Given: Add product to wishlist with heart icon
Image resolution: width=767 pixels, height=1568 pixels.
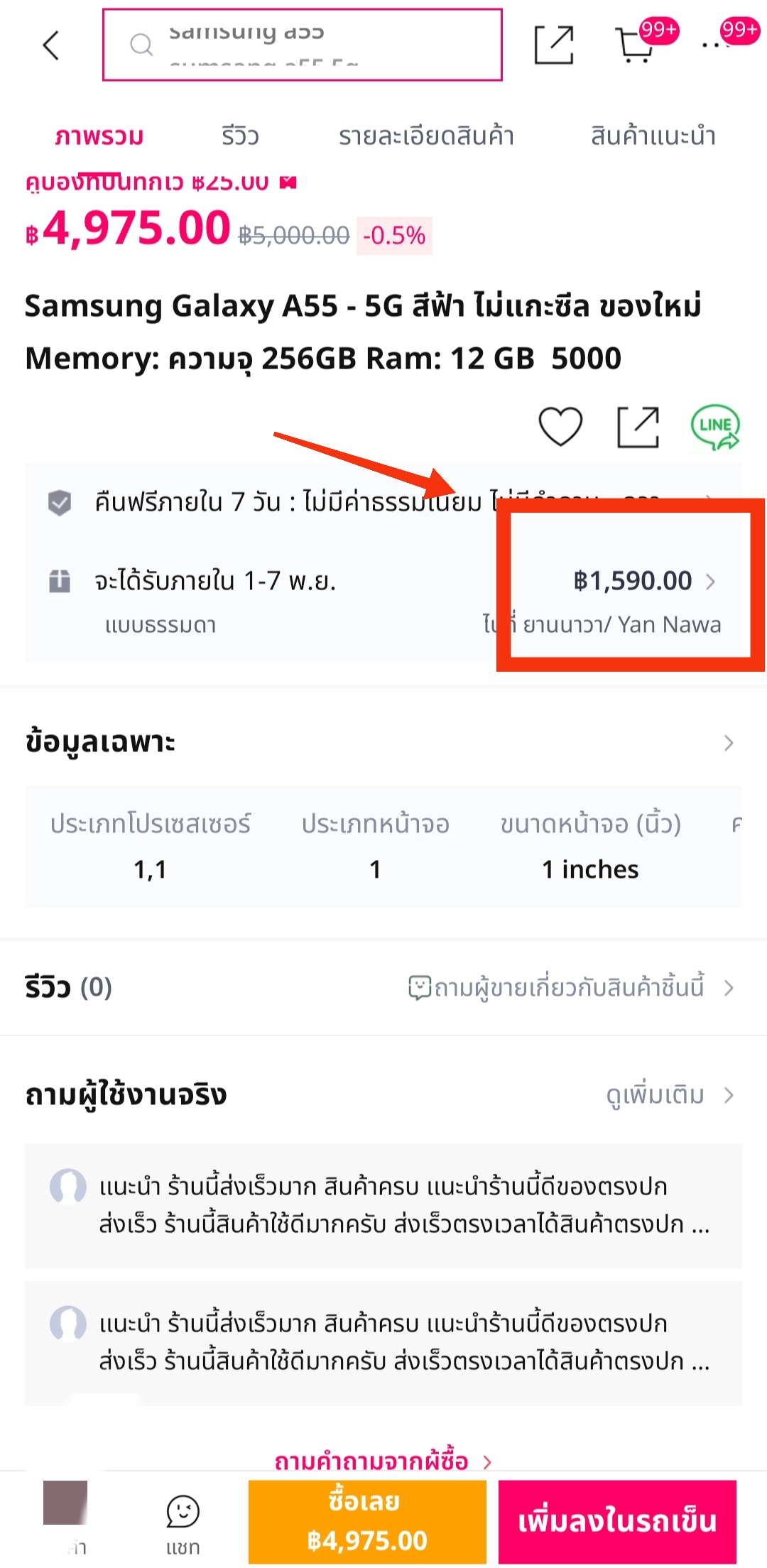Looking at the screenshot, I should tap(560, 427).
